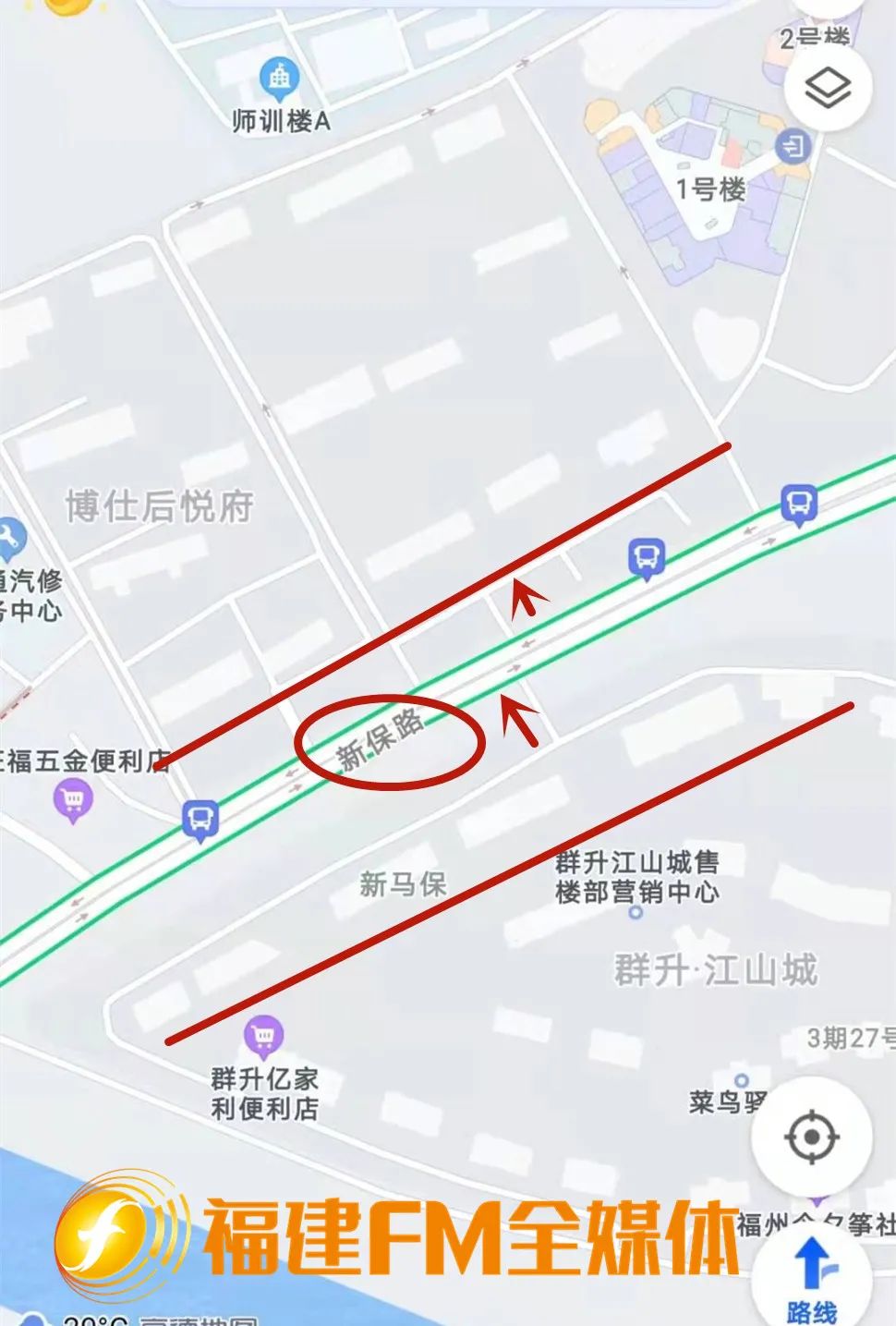Tap the 群升亿家利便利店 shop marker
Viewport: 896px width, 1326px height.
(x=263, y=1039)
